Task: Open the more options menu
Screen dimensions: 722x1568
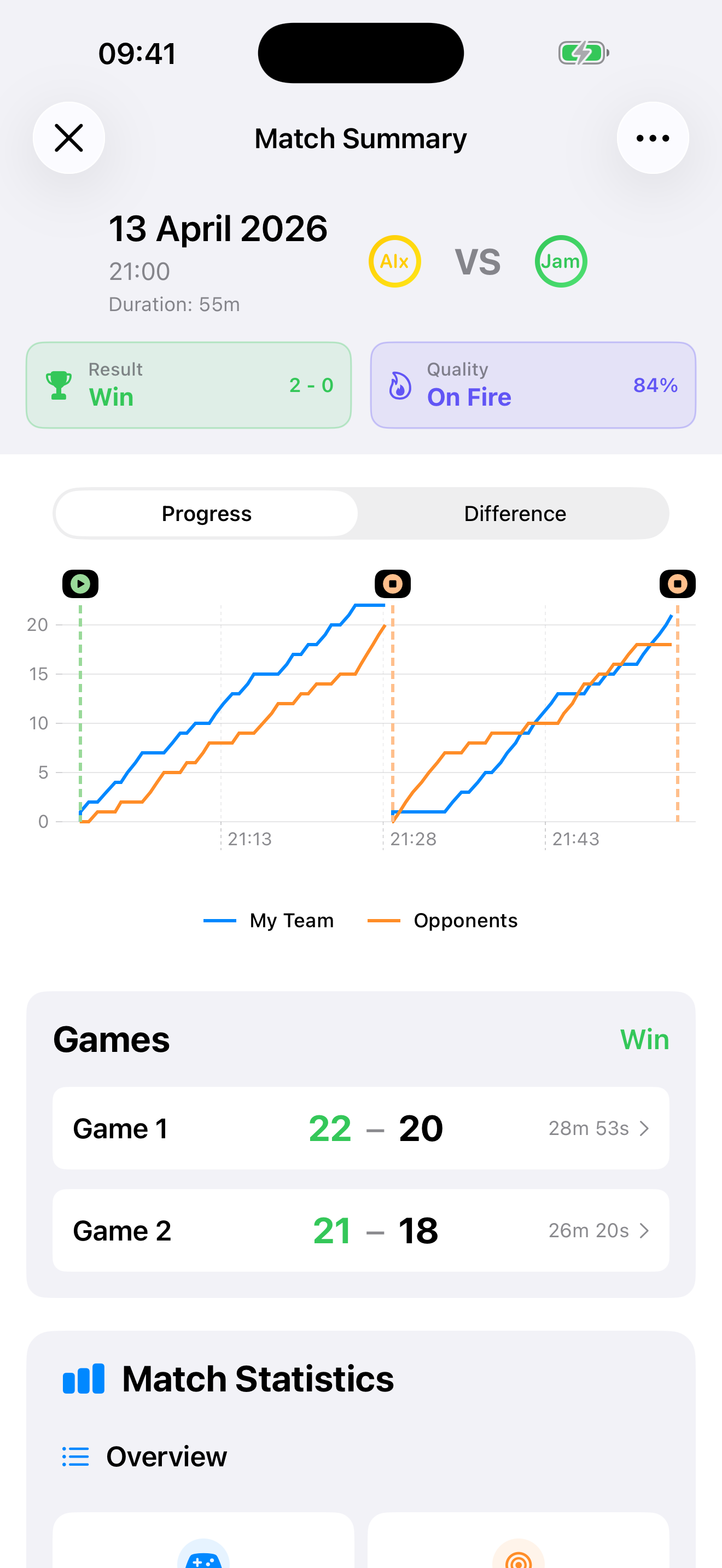Action: click(x=652, y=138)
